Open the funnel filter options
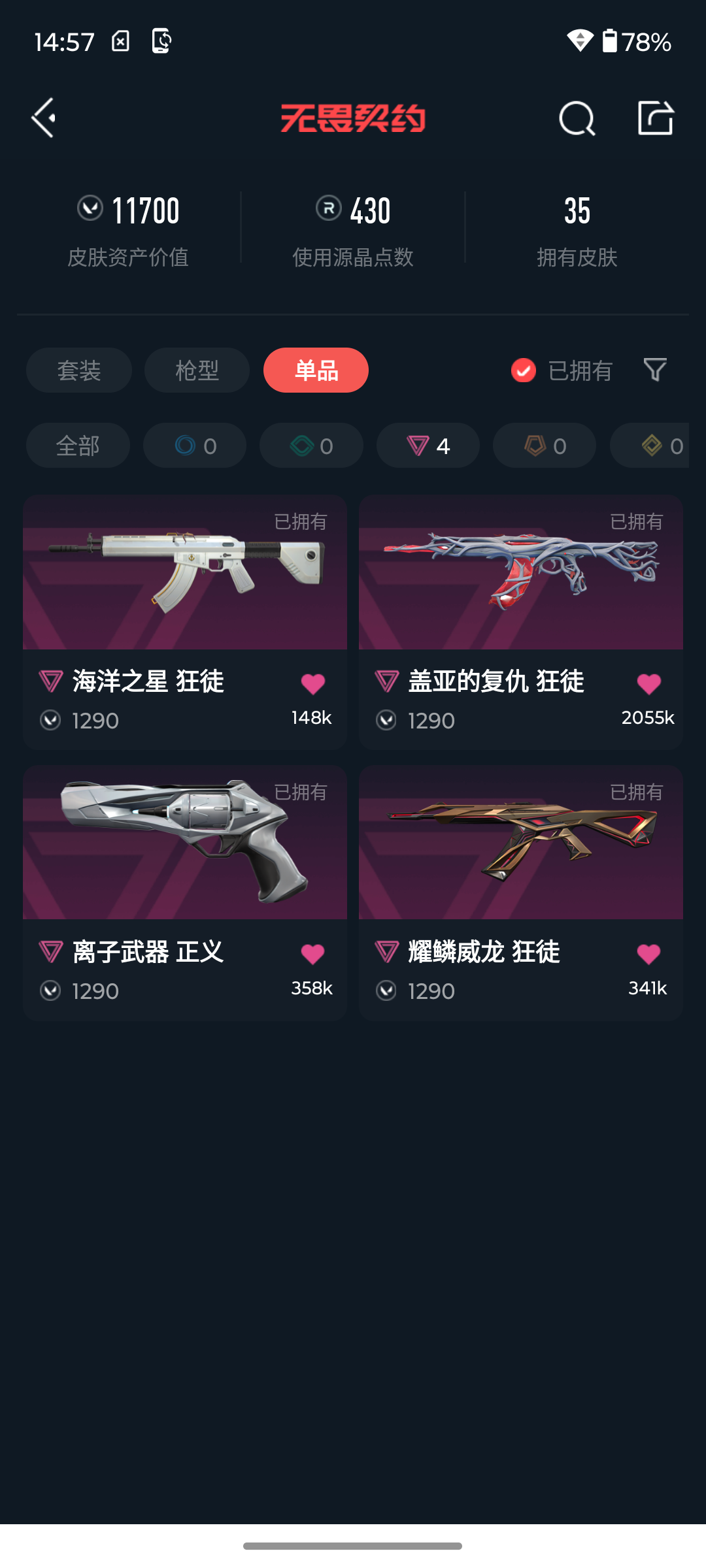The image size is (706, 1568). click(x=655, y=370)
